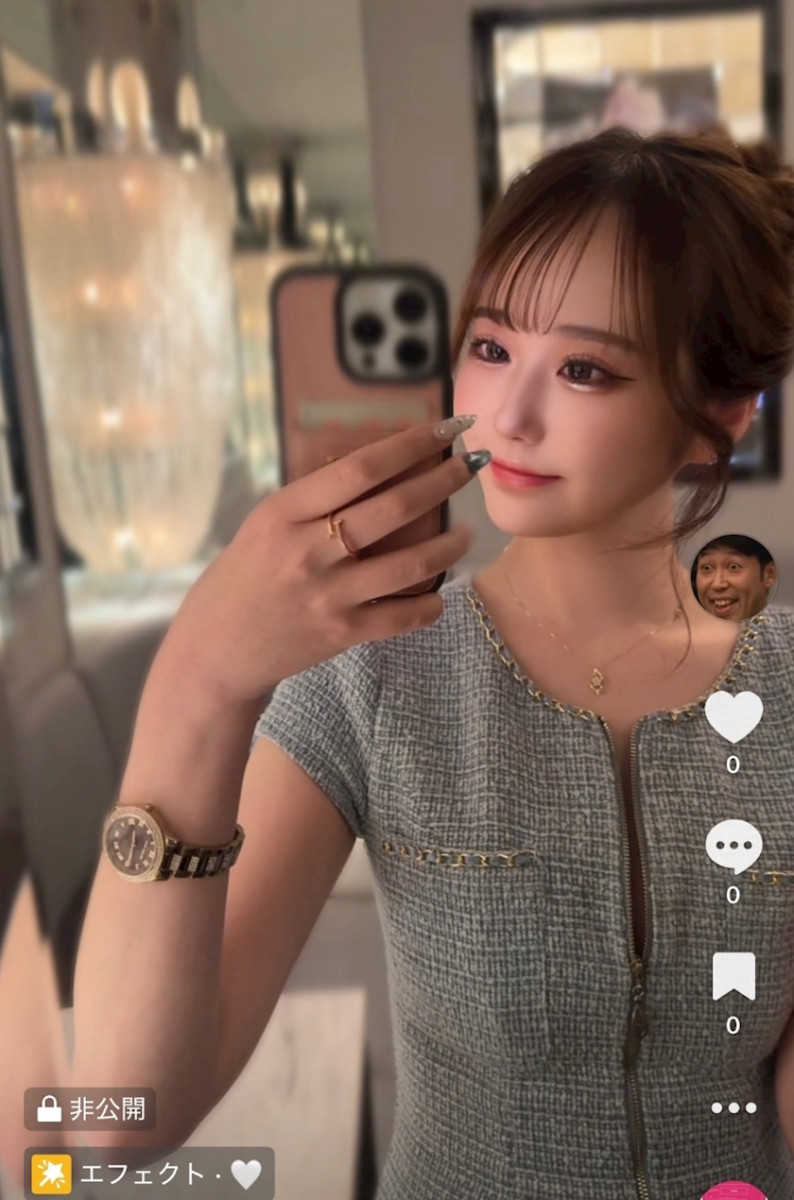Tap the 非公開 privacy label
This screenshot has height=1200, width=794.
[x=90, y=1108]
